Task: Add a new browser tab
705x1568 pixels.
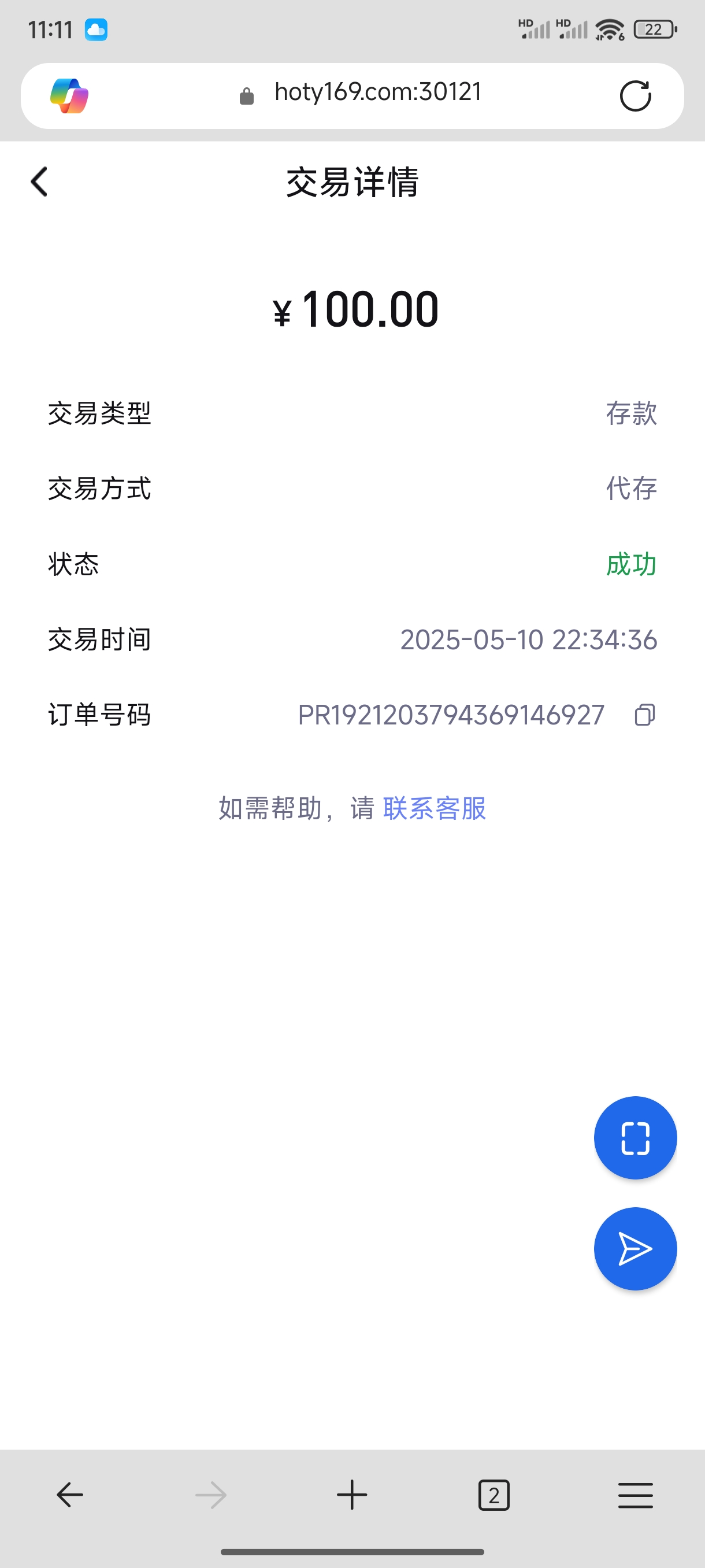Action: (x=352, y=1495)
